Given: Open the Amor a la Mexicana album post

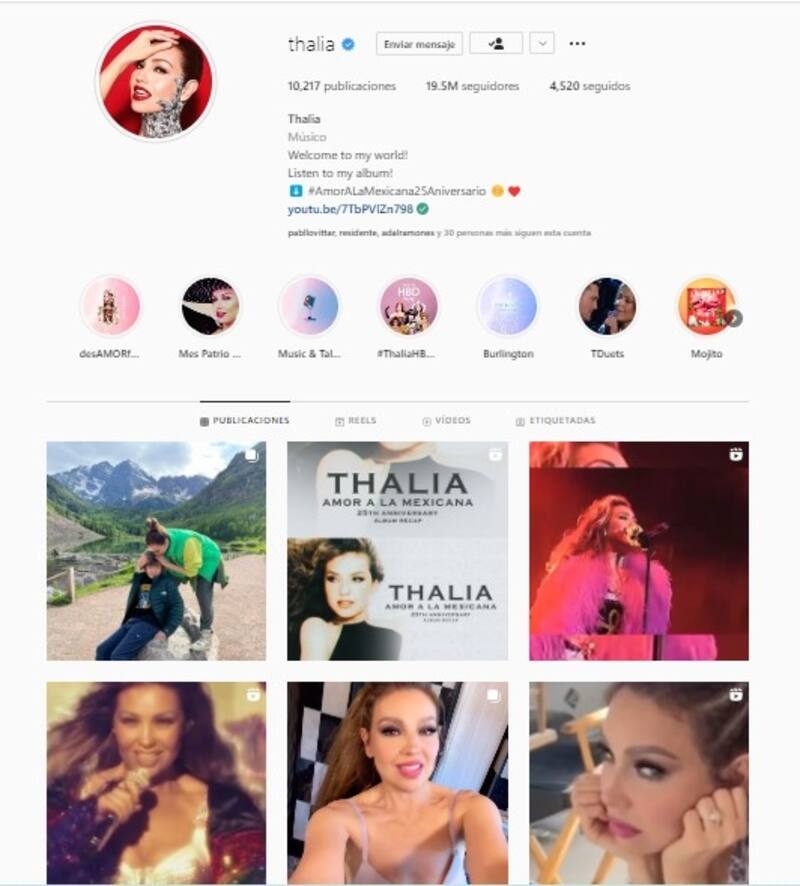Looking at the screenshot, I should click(397, 551).
